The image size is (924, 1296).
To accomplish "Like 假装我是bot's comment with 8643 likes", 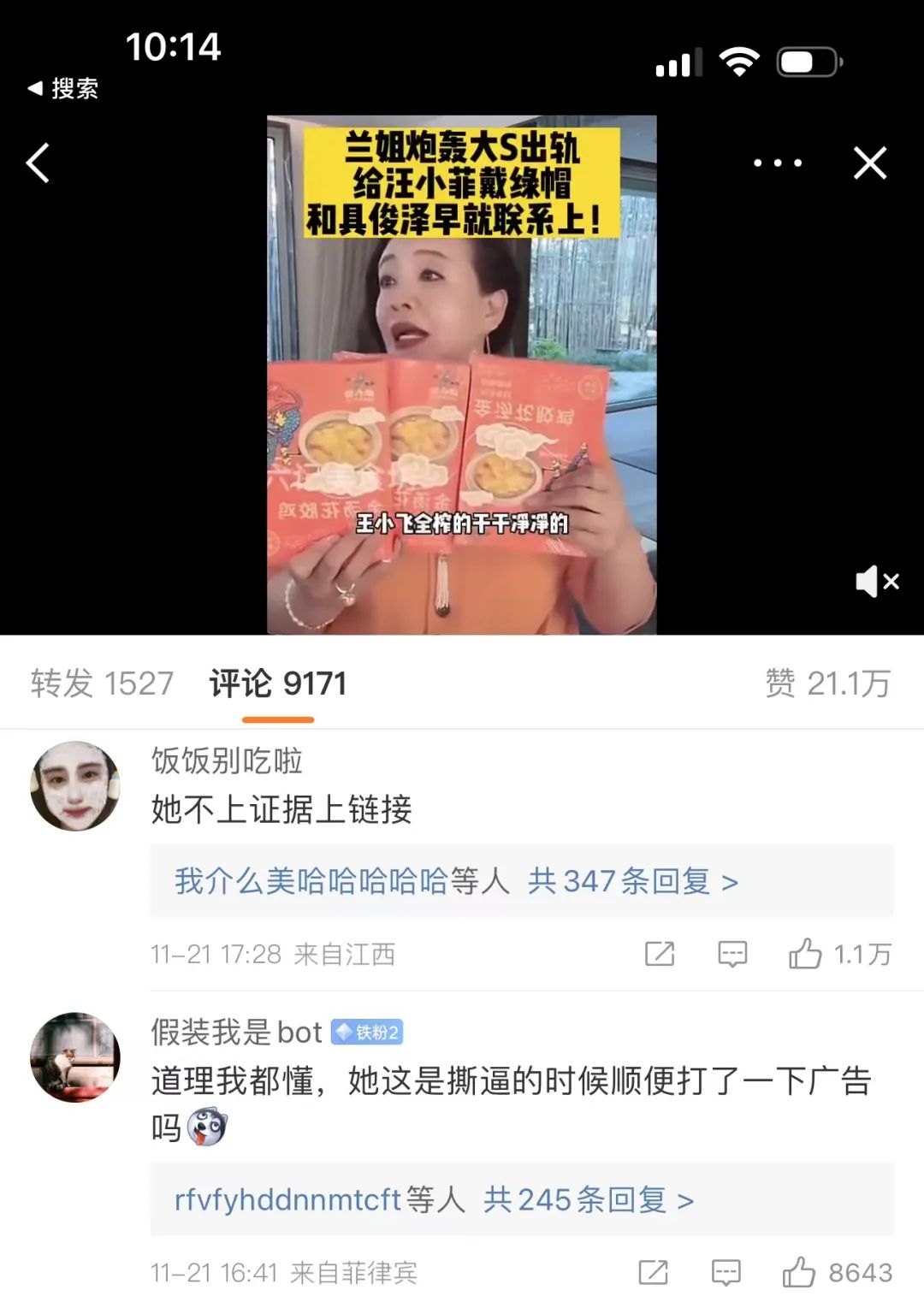I will (x=799, y=1272).
